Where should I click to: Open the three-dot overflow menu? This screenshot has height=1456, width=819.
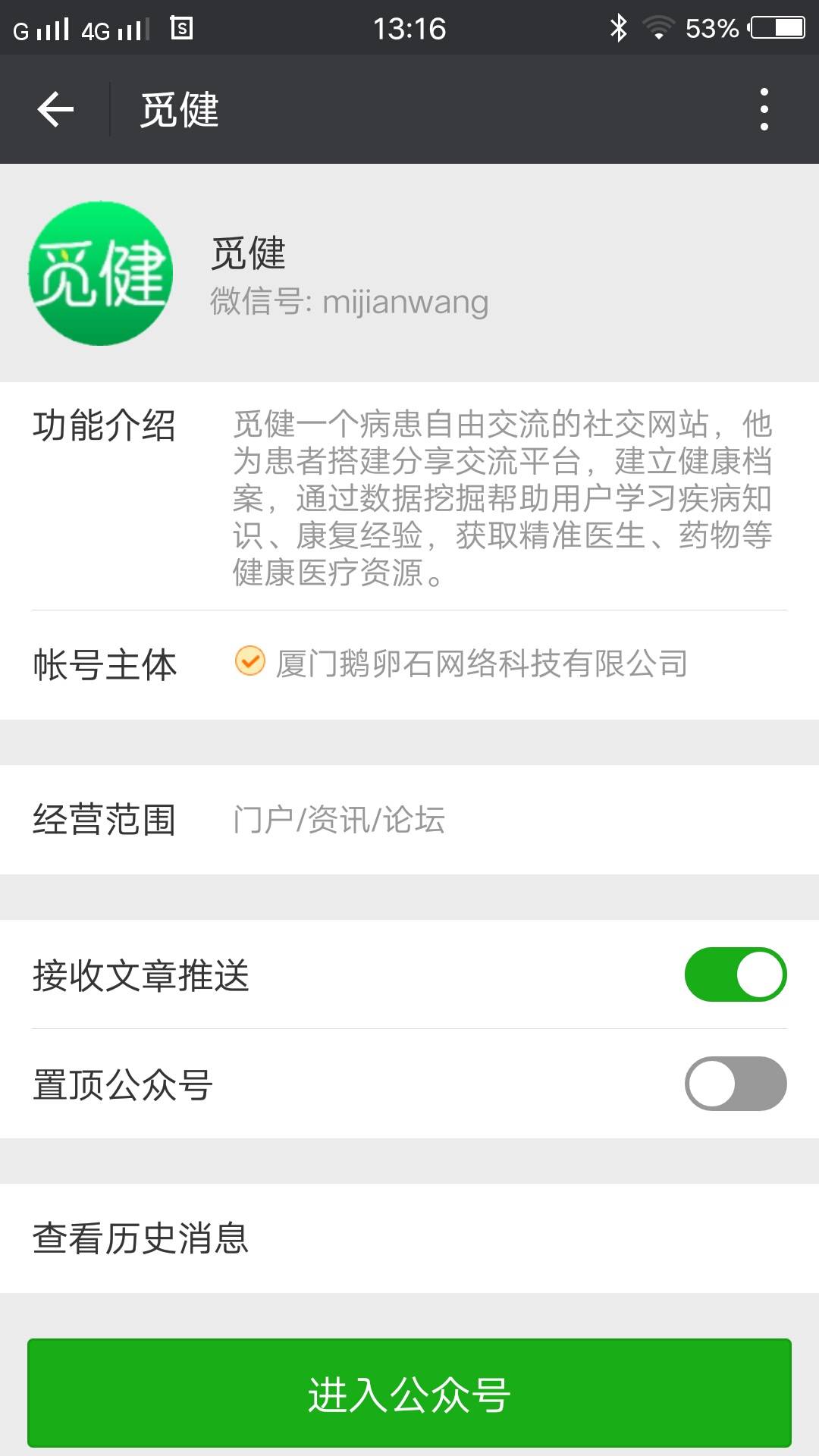pyautogui.click(x=764, y=109)
